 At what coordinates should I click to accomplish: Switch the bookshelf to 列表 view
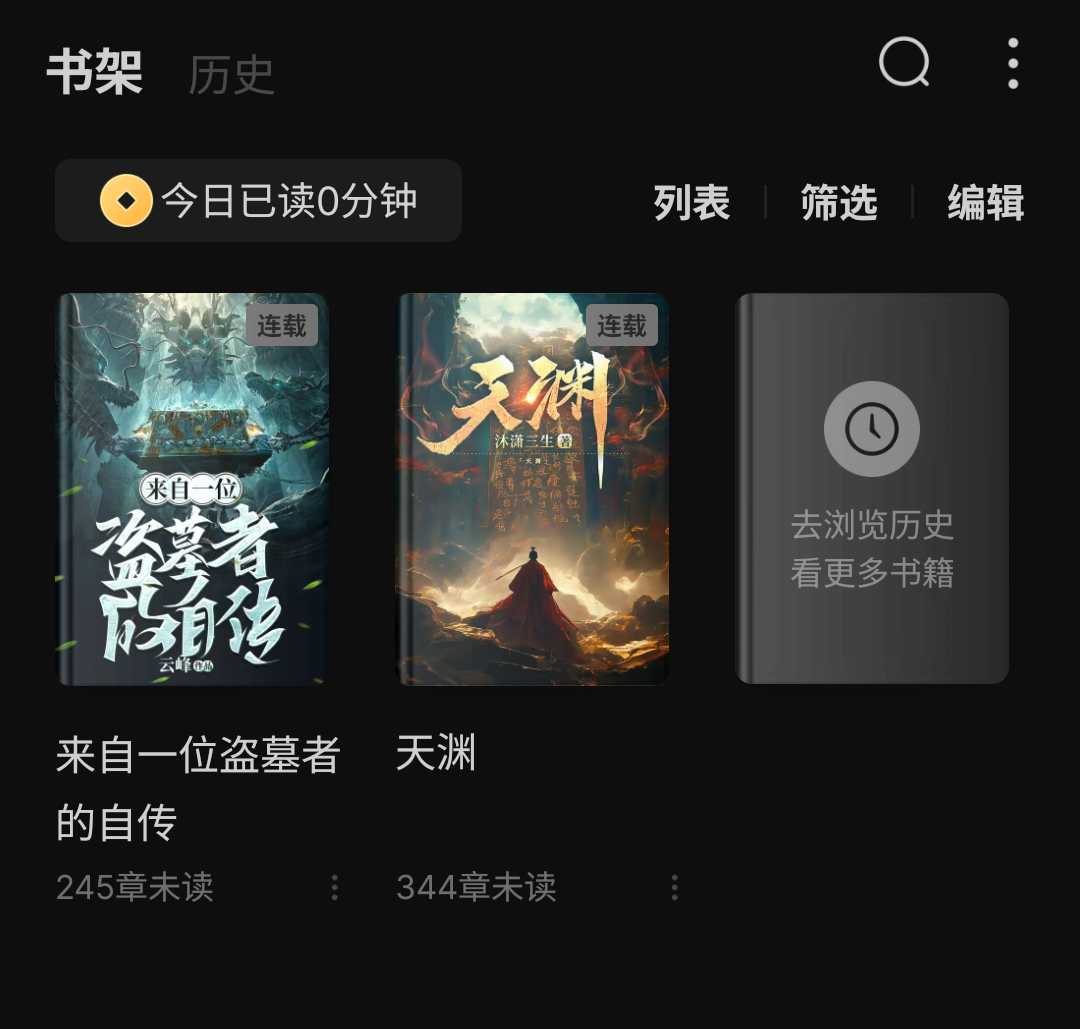coord(692,203)
